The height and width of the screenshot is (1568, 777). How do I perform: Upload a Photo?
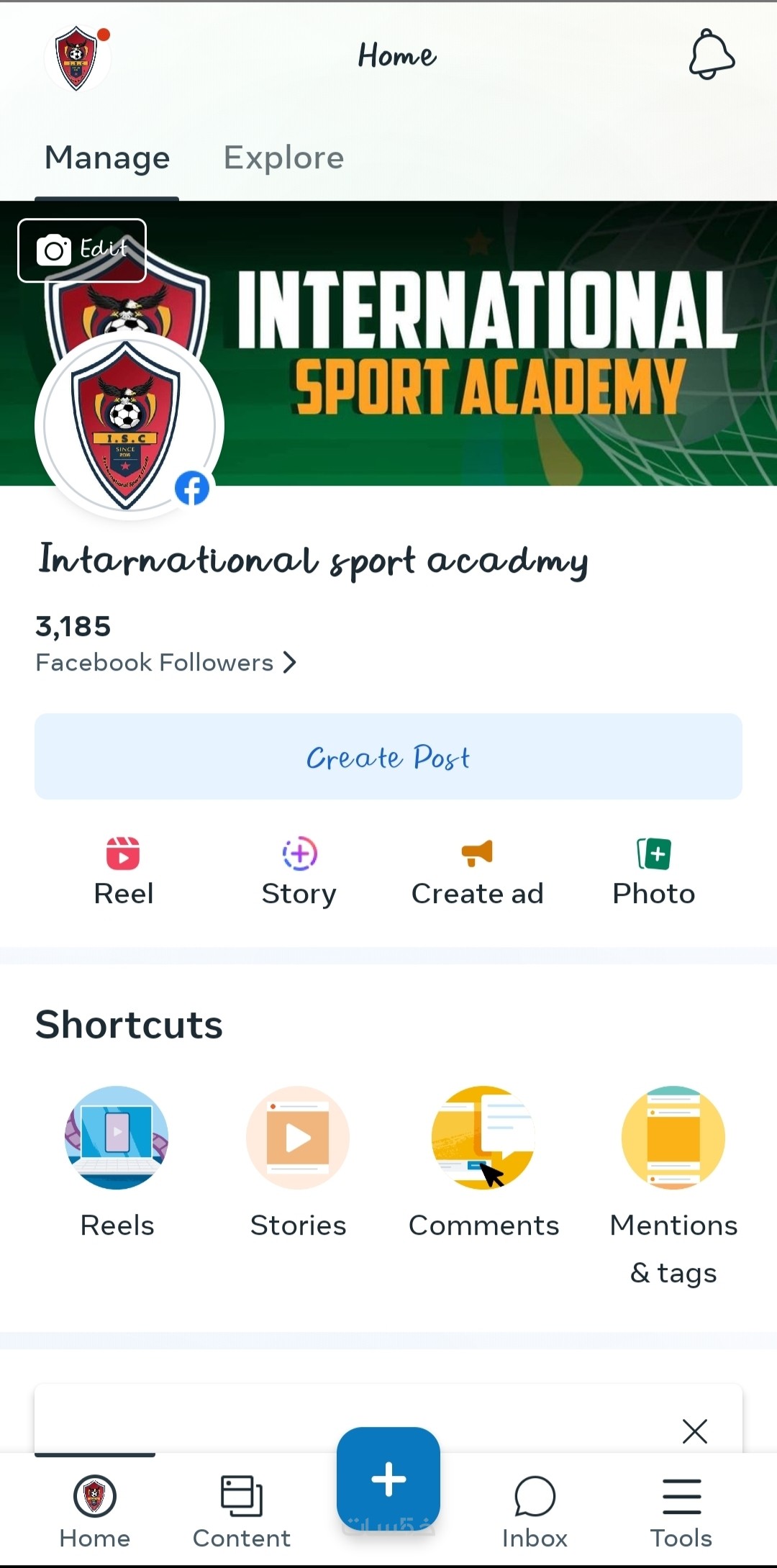[653, 871]
